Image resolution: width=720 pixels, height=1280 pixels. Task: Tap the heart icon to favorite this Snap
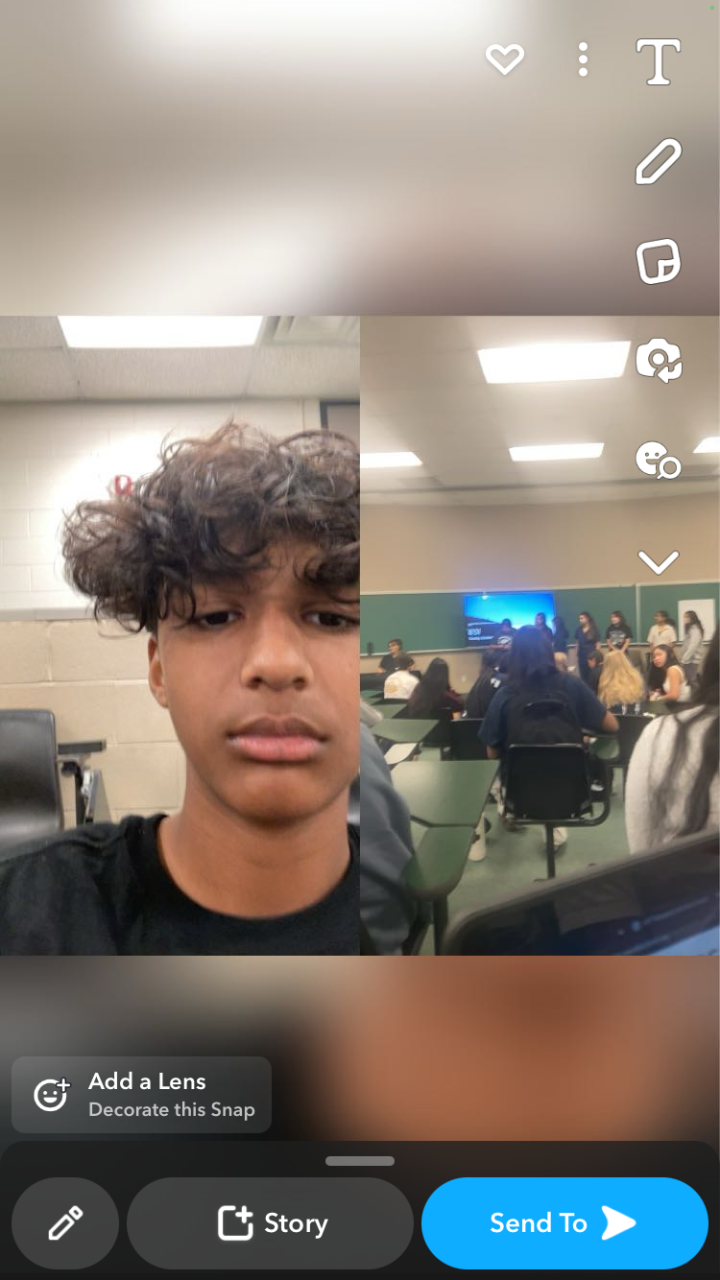click(505, 60)
